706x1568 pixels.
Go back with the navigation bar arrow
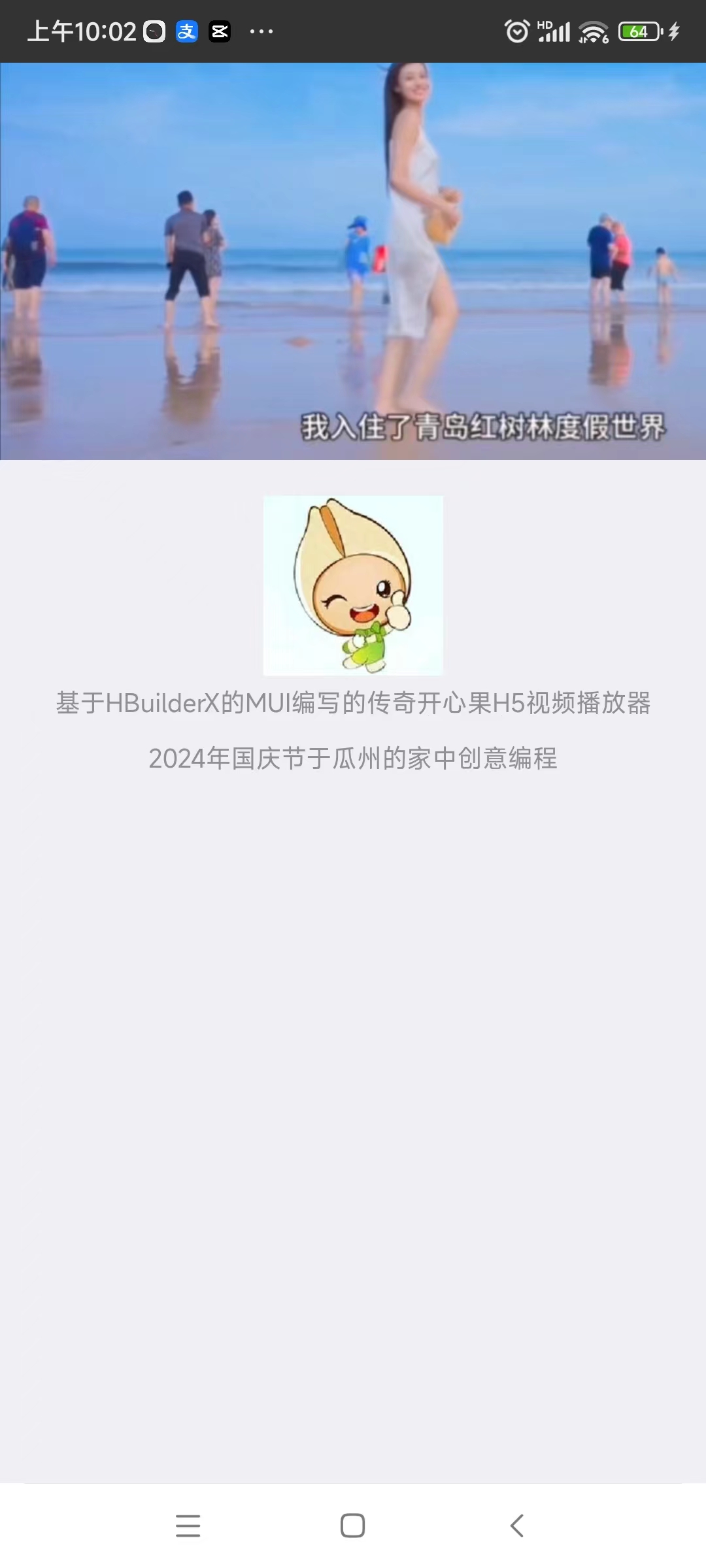coord(516,1526)
